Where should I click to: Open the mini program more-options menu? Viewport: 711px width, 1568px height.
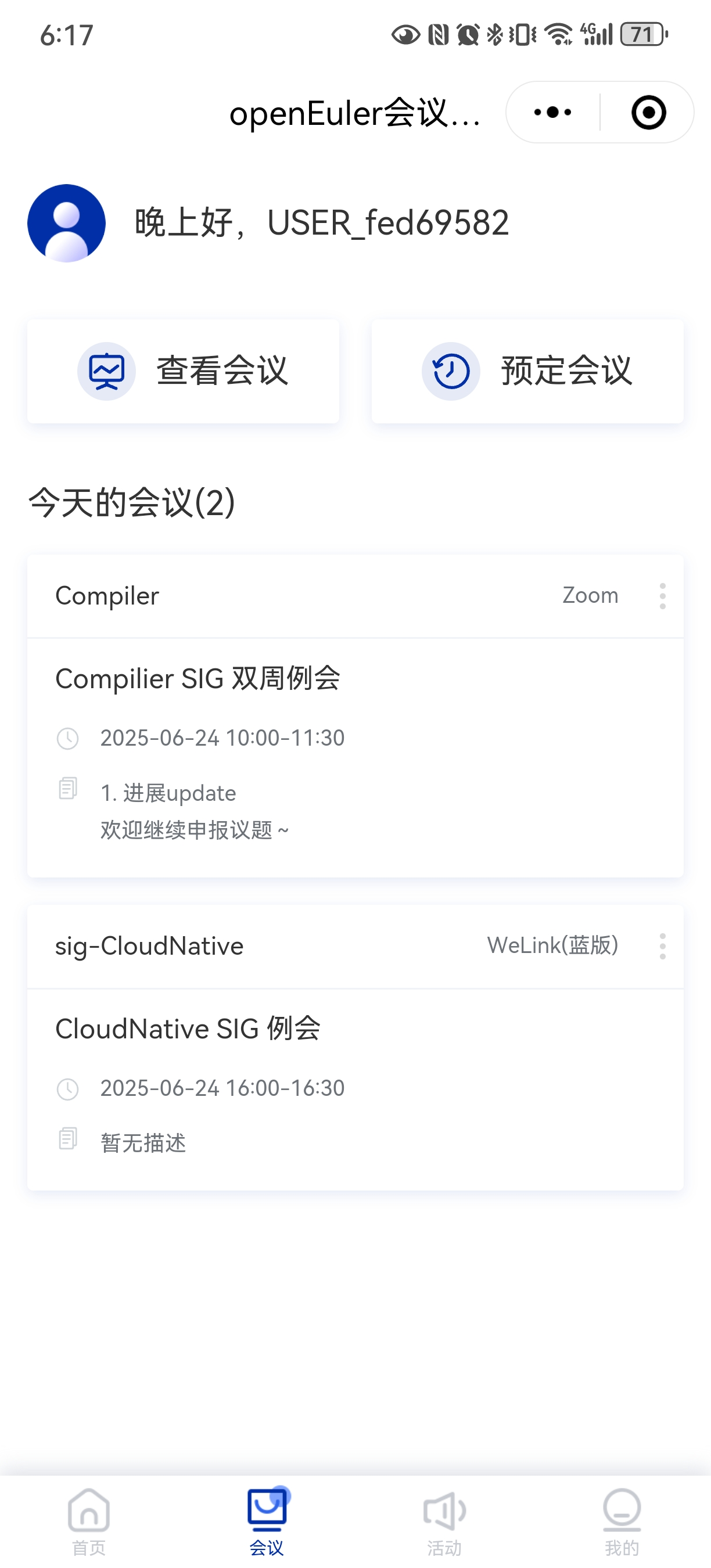[x=552, y=113]
